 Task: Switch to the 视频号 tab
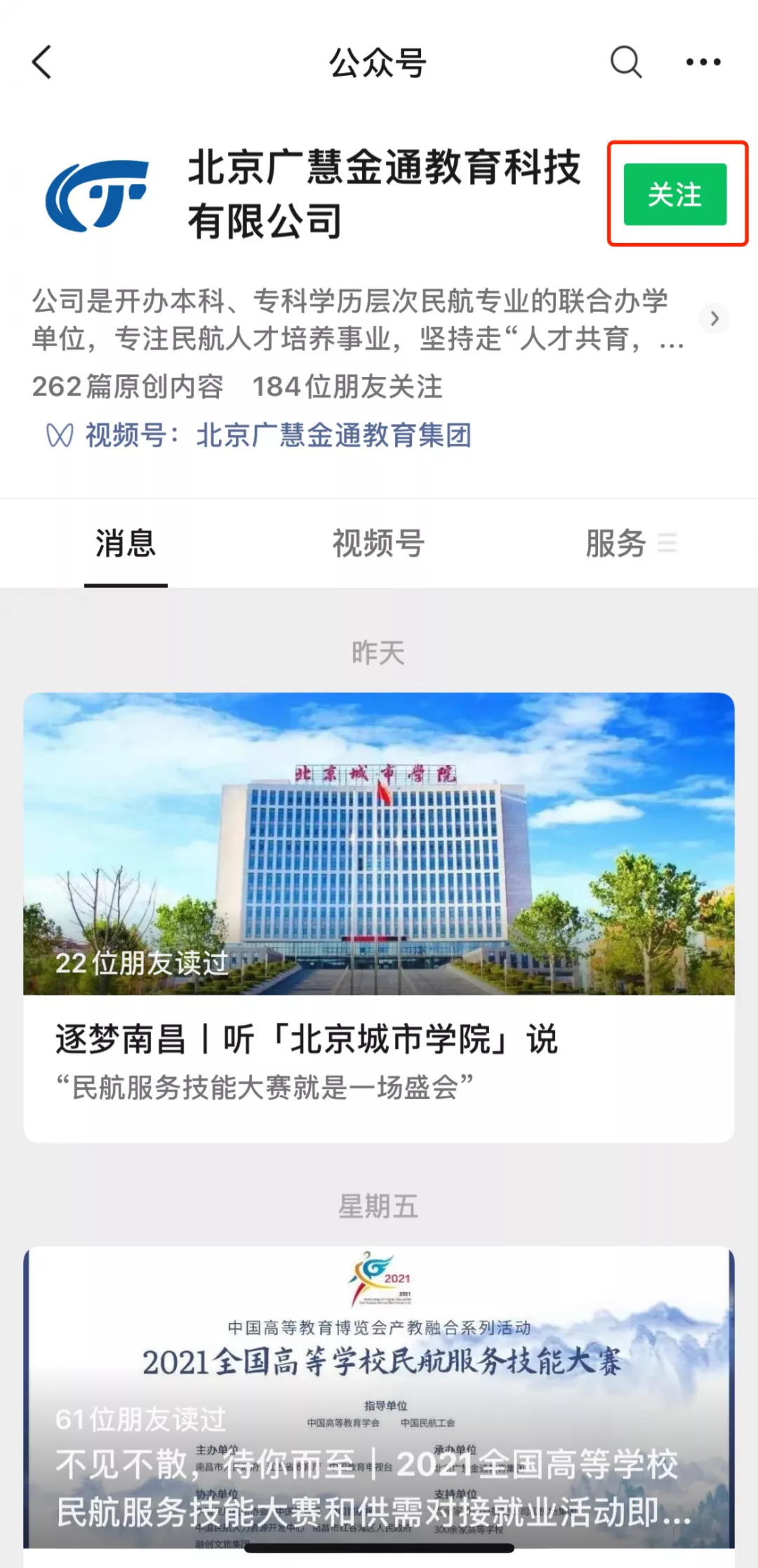(378, 544)
